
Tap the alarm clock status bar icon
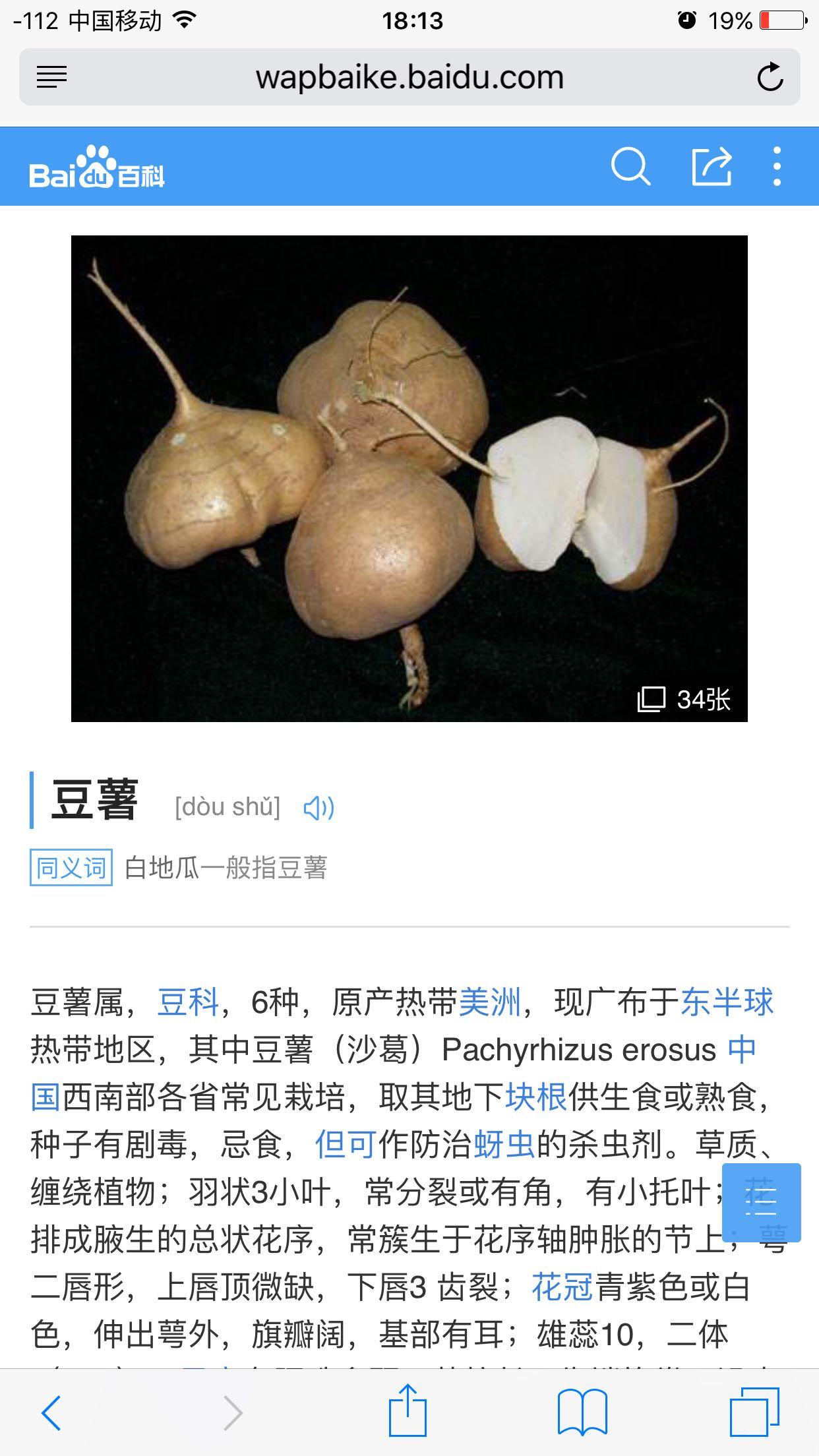(x=686, y=20)
